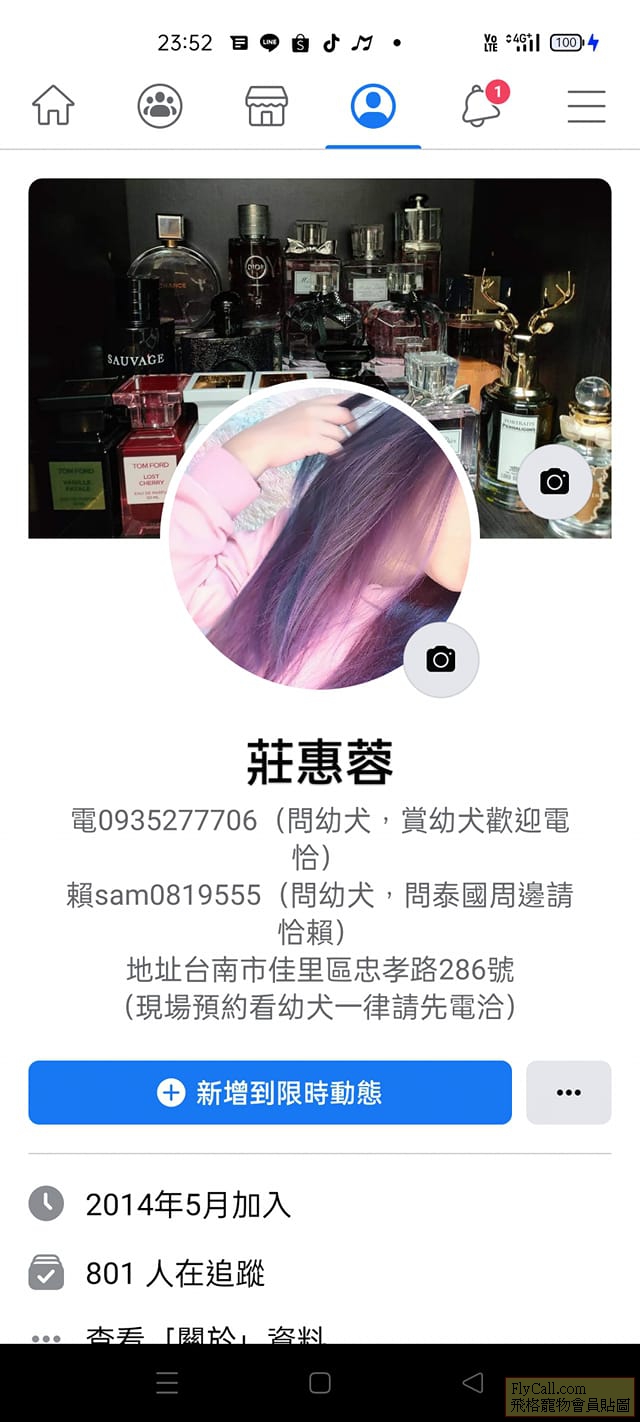Change profile picture via camera icon
This screenshot has width=640, height=1422.
441,659
